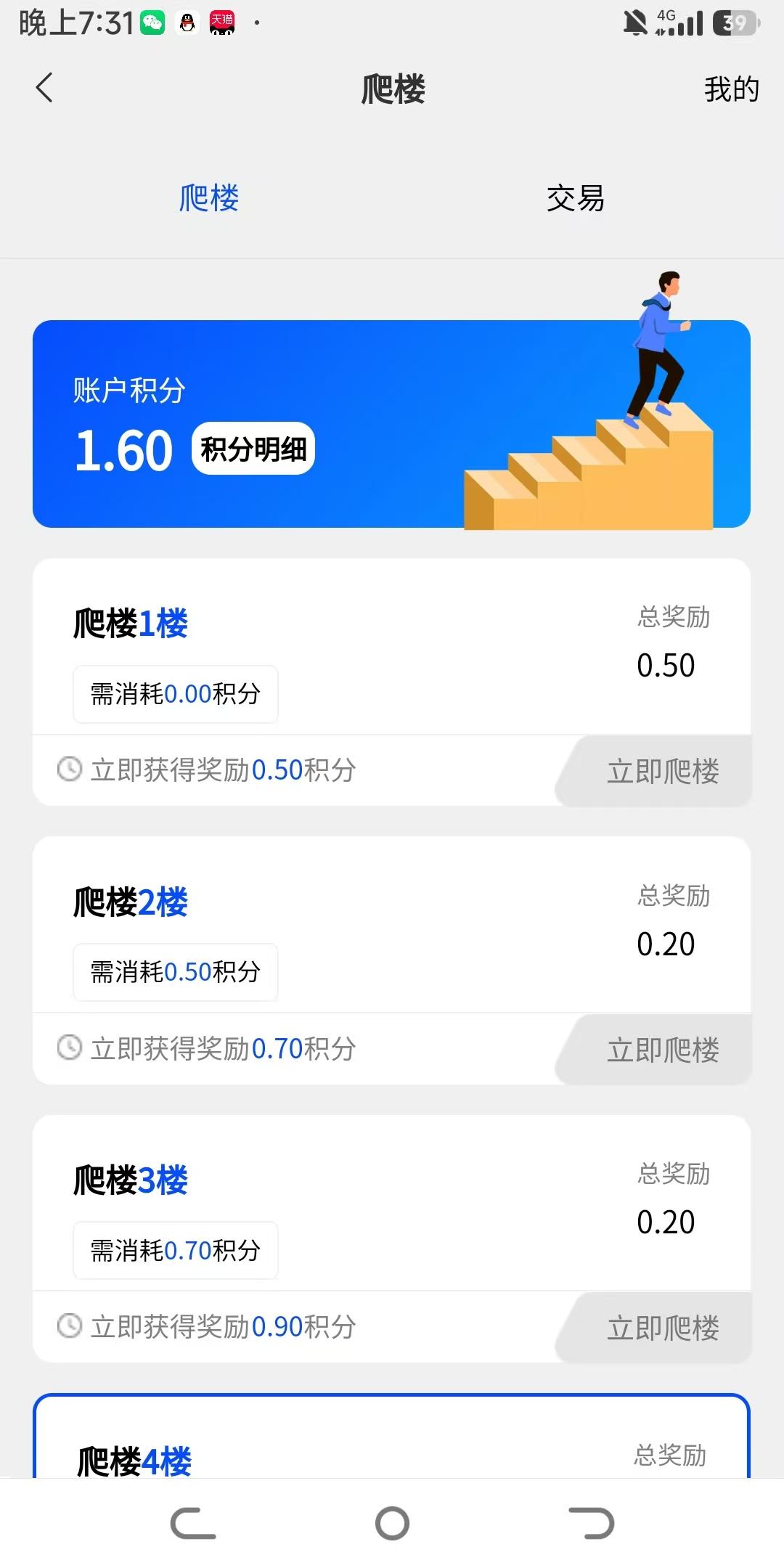This screenshot has width=784, height=1568.
Task: Tap 立即爬楼 for 爬楼3楼
Action: pyautogui.click(x=656, y=1328)
